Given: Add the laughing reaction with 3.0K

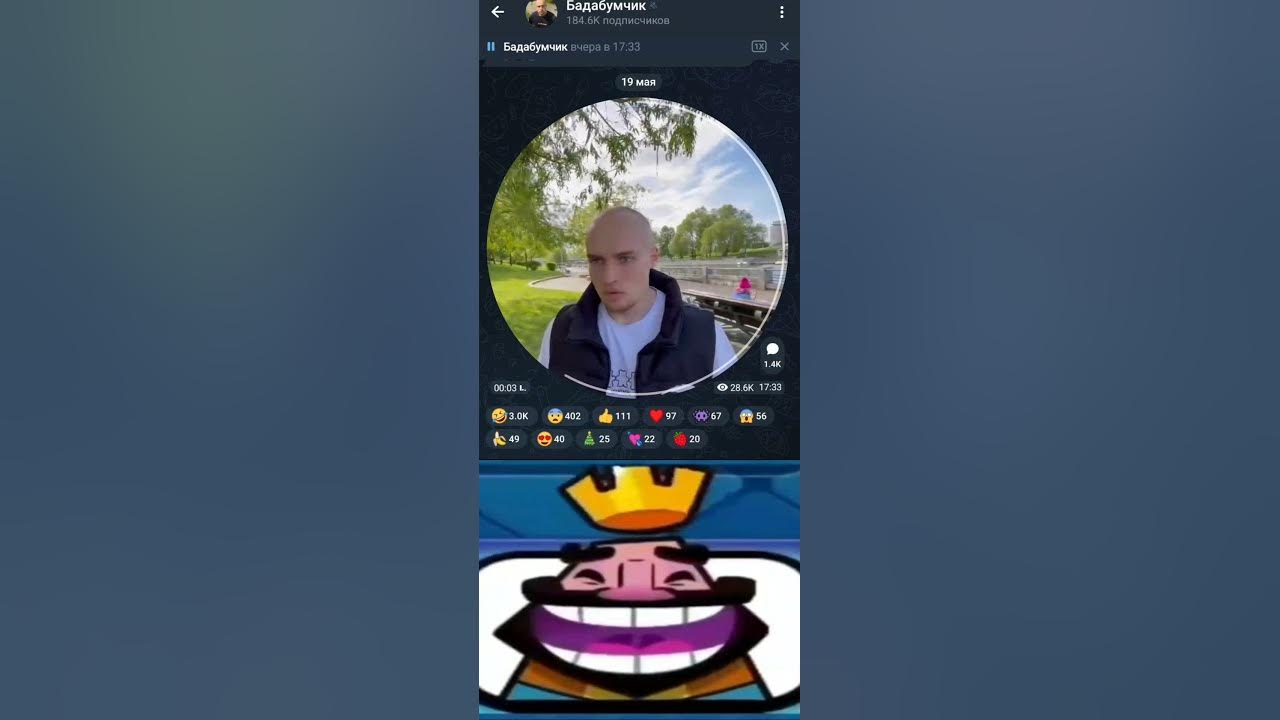Looking at the screenshot, I should click(x=510, y=416).
